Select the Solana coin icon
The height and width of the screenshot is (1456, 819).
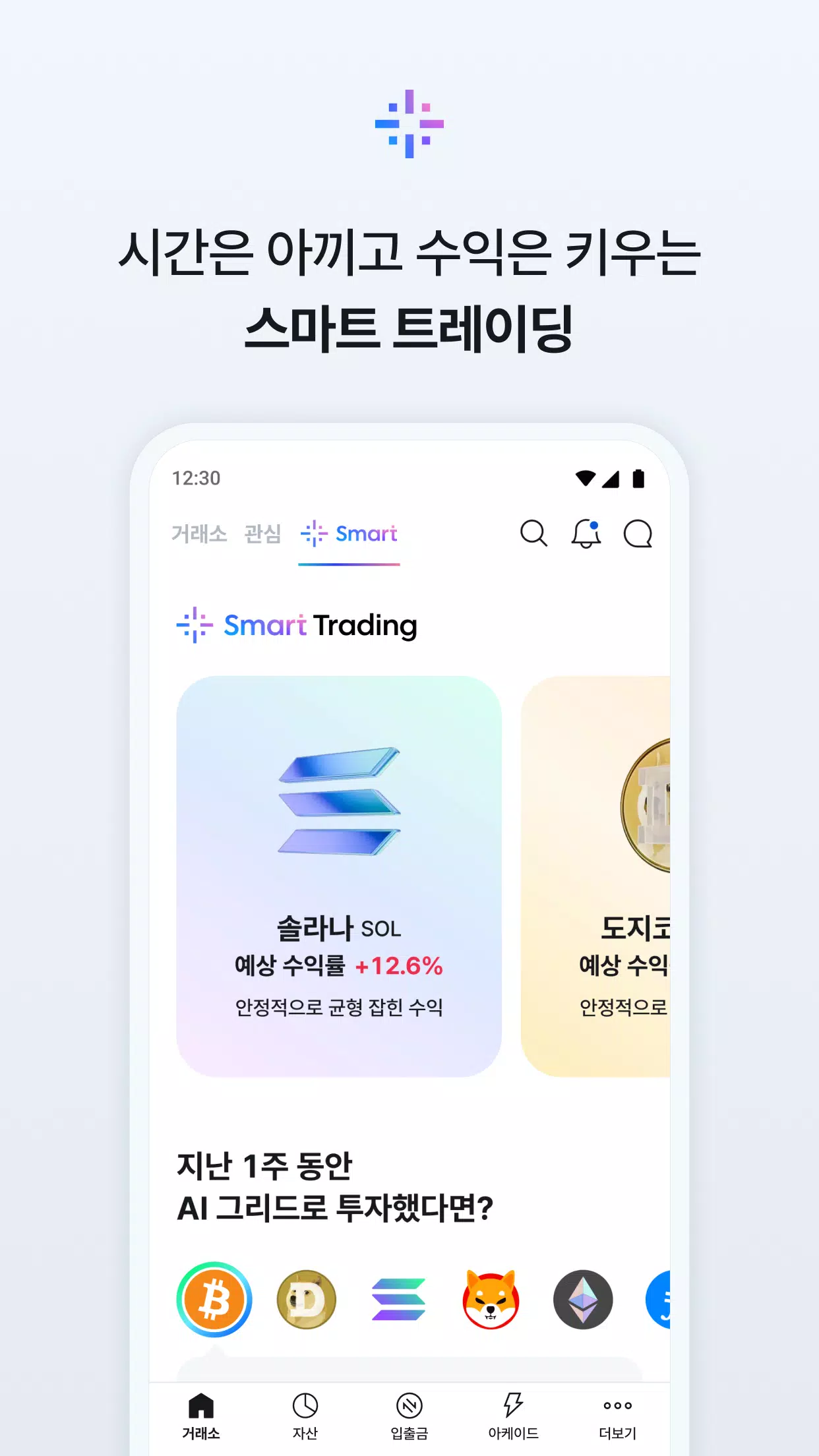coord(400,1300)
